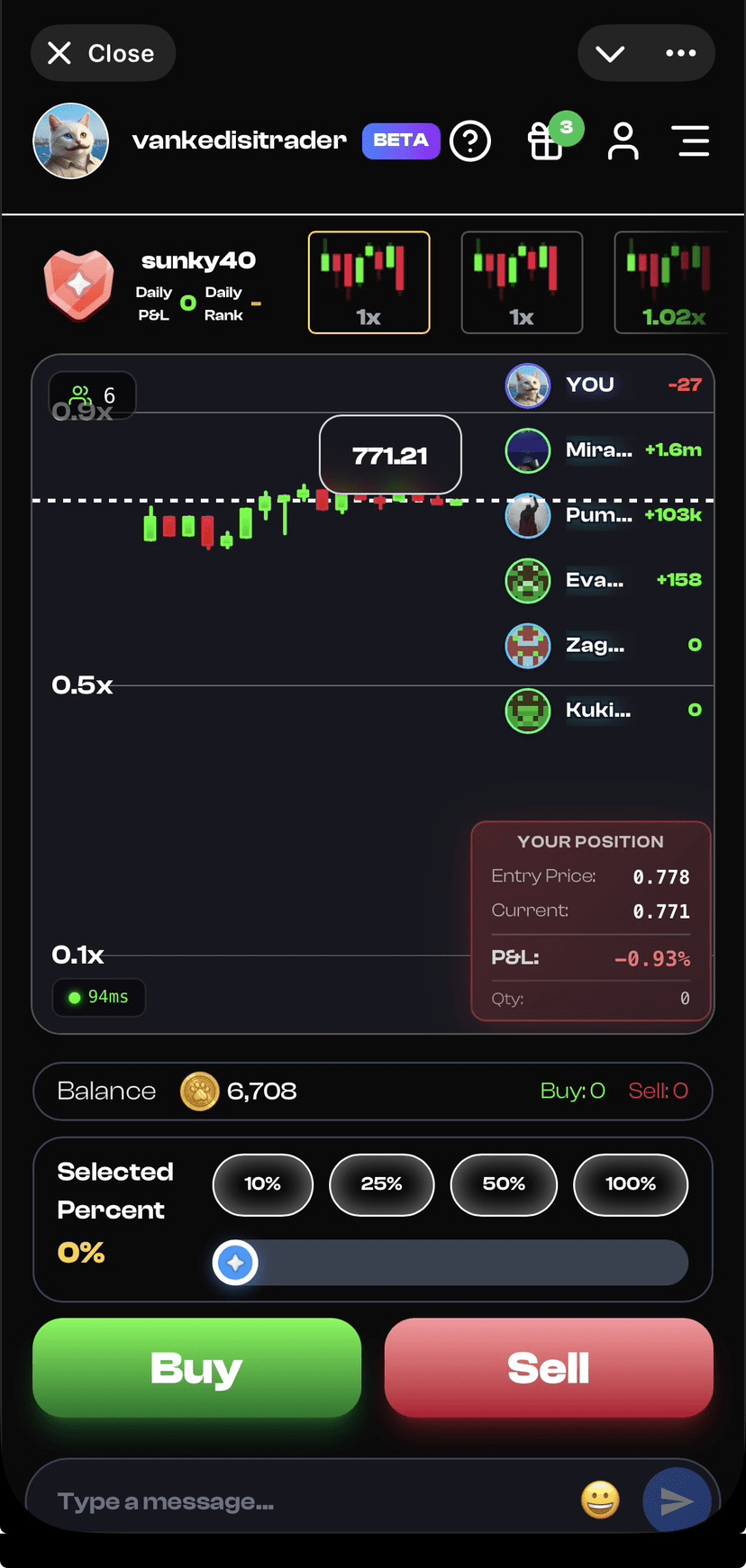The image size is (746, 1568).
Task: Send the chat message
Action: [x=676, y=1500]
